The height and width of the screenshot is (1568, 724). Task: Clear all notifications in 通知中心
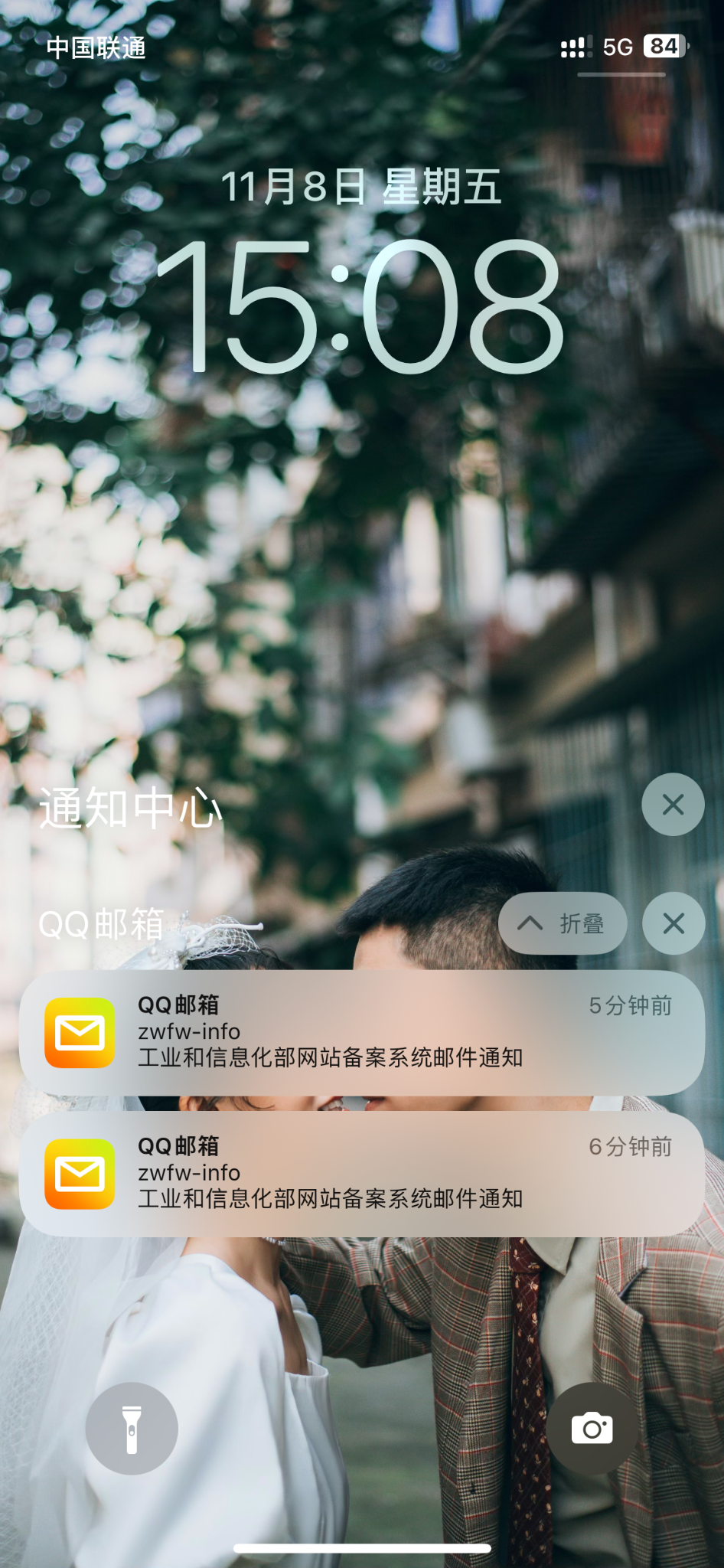[x=673, y=804]
